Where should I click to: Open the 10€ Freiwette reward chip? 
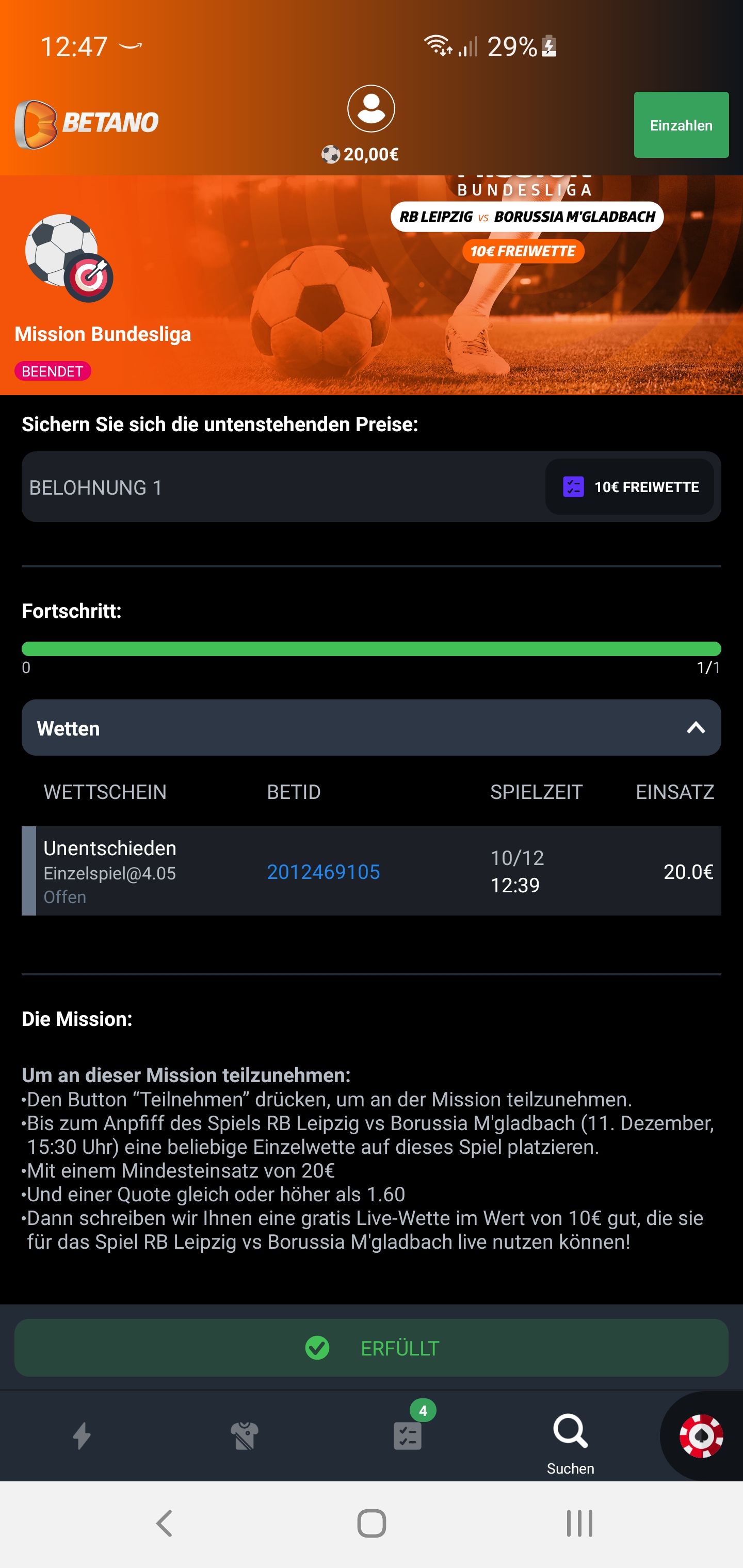pyautogui.click(x=629, y=487)
